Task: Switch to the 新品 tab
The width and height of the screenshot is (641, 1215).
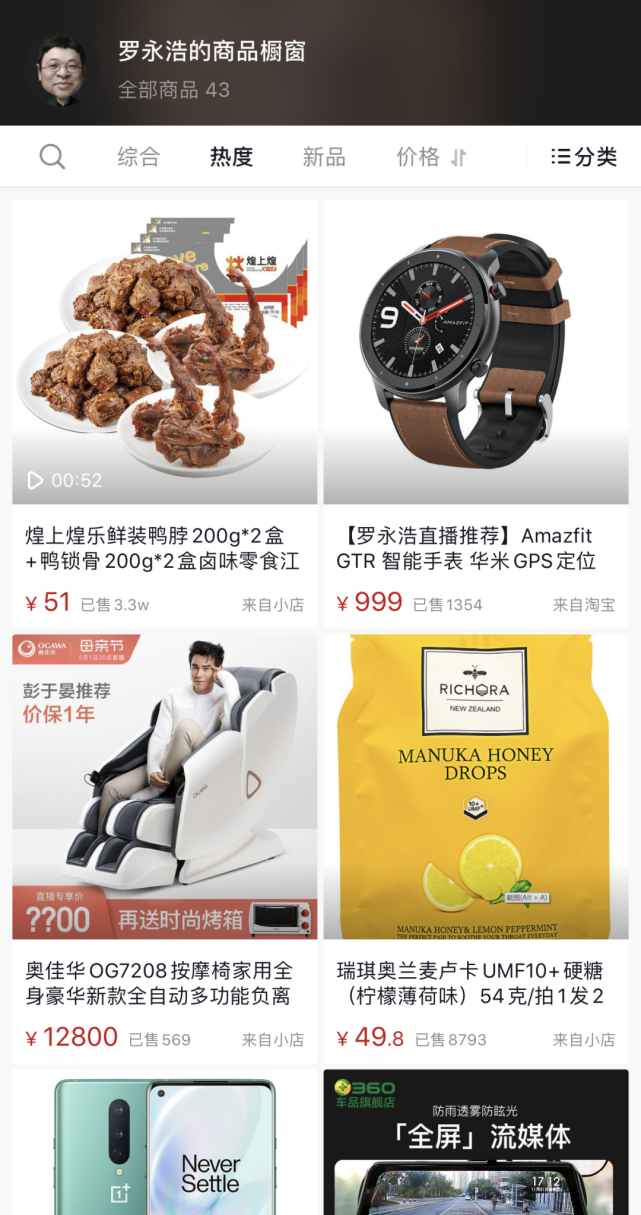Action: coord(324,157)
